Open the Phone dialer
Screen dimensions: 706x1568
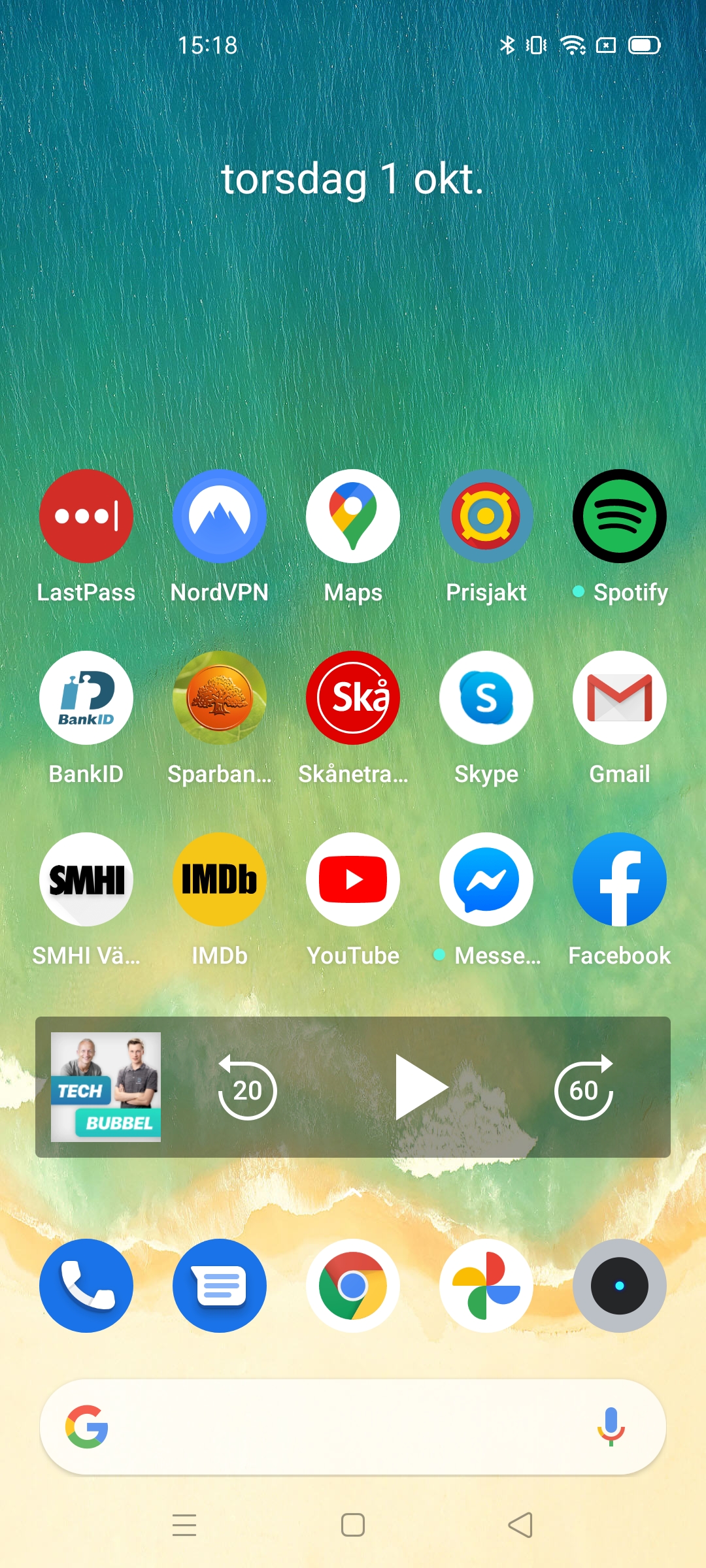(x=86, y=1286)
